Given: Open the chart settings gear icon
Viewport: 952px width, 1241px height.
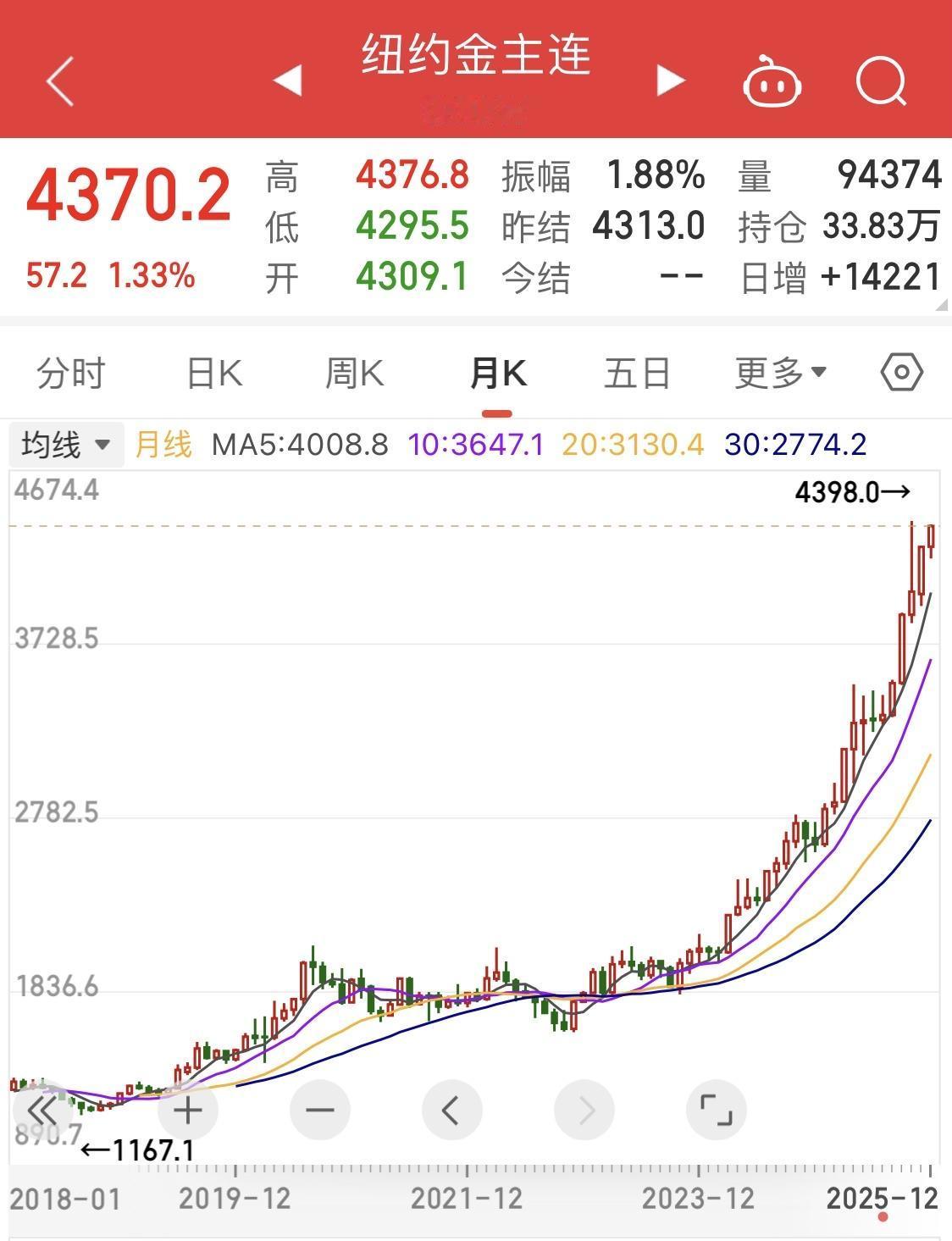Looking at the screenshot, I should 901,371.
